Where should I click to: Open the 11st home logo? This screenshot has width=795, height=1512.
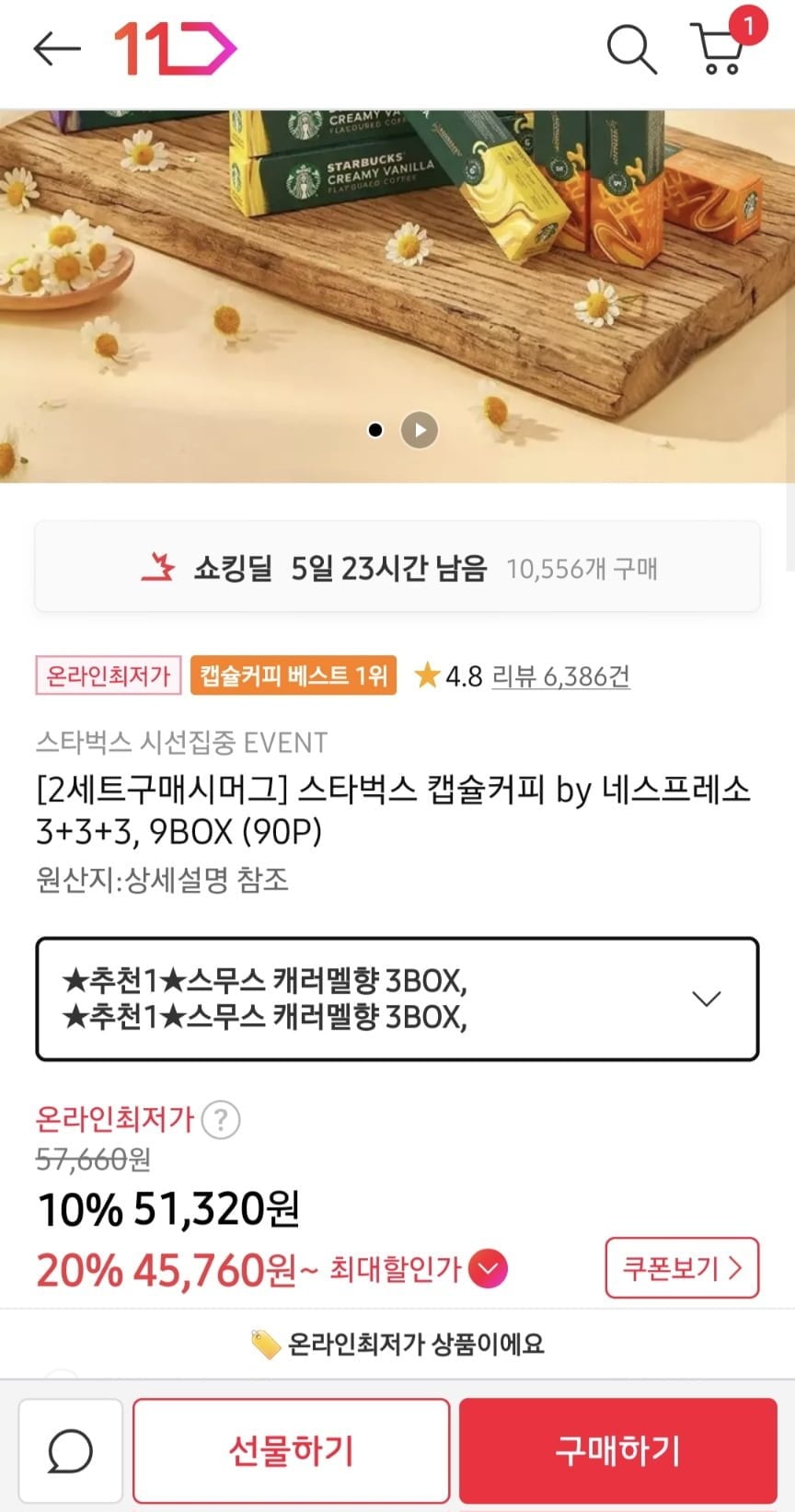point(175,49)
